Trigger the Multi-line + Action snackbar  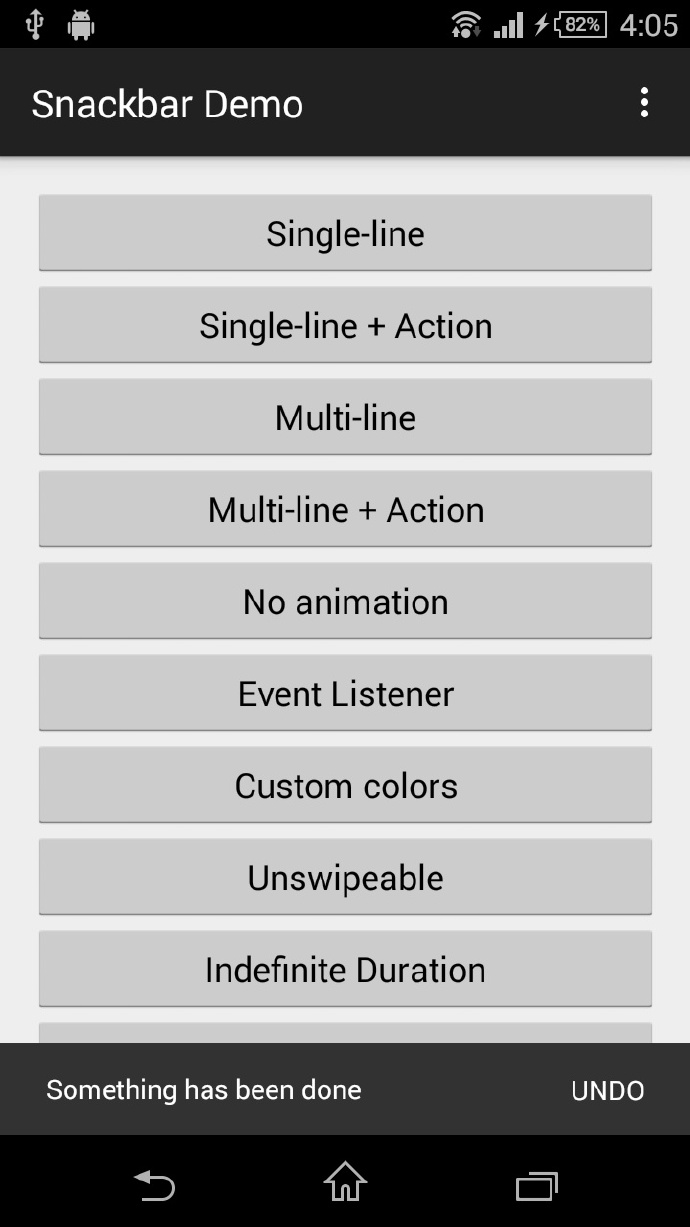(345, 509)
